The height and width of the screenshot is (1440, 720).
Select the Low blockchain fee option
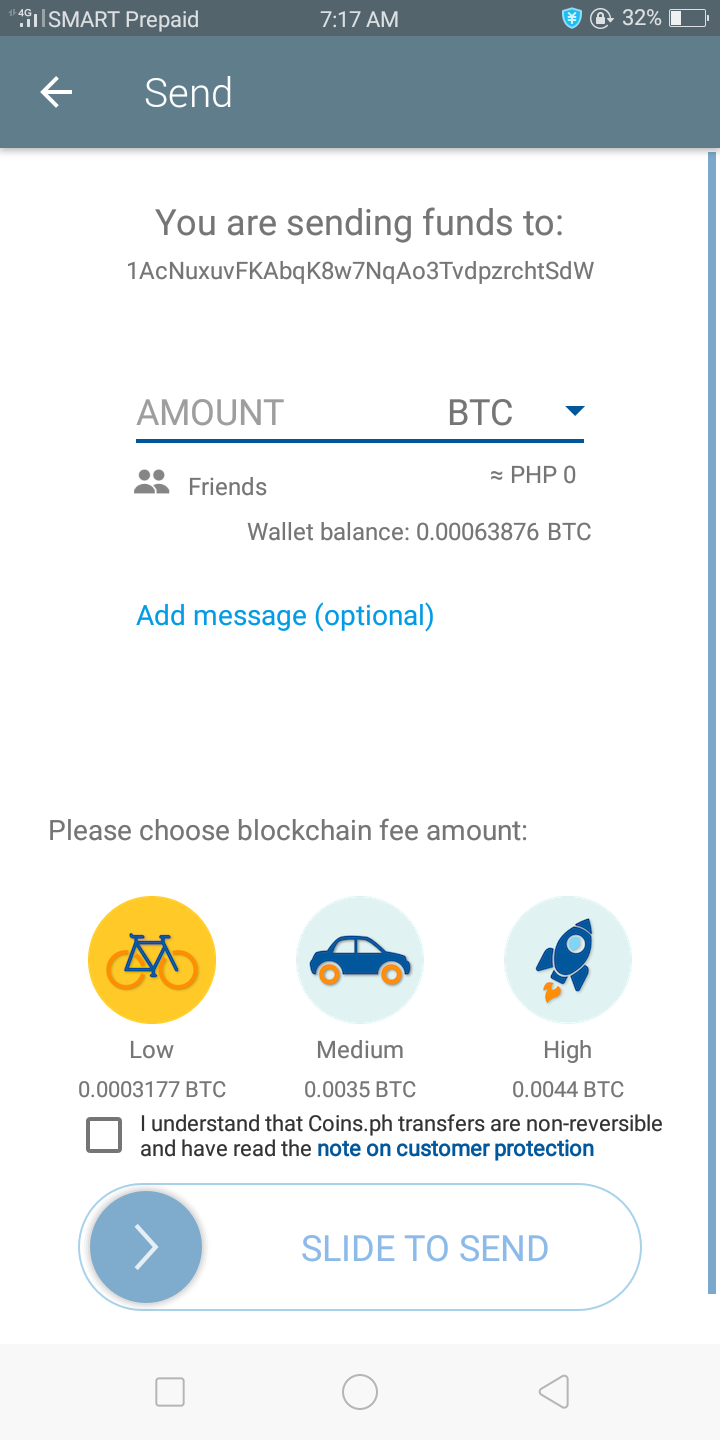pos(152,960)
